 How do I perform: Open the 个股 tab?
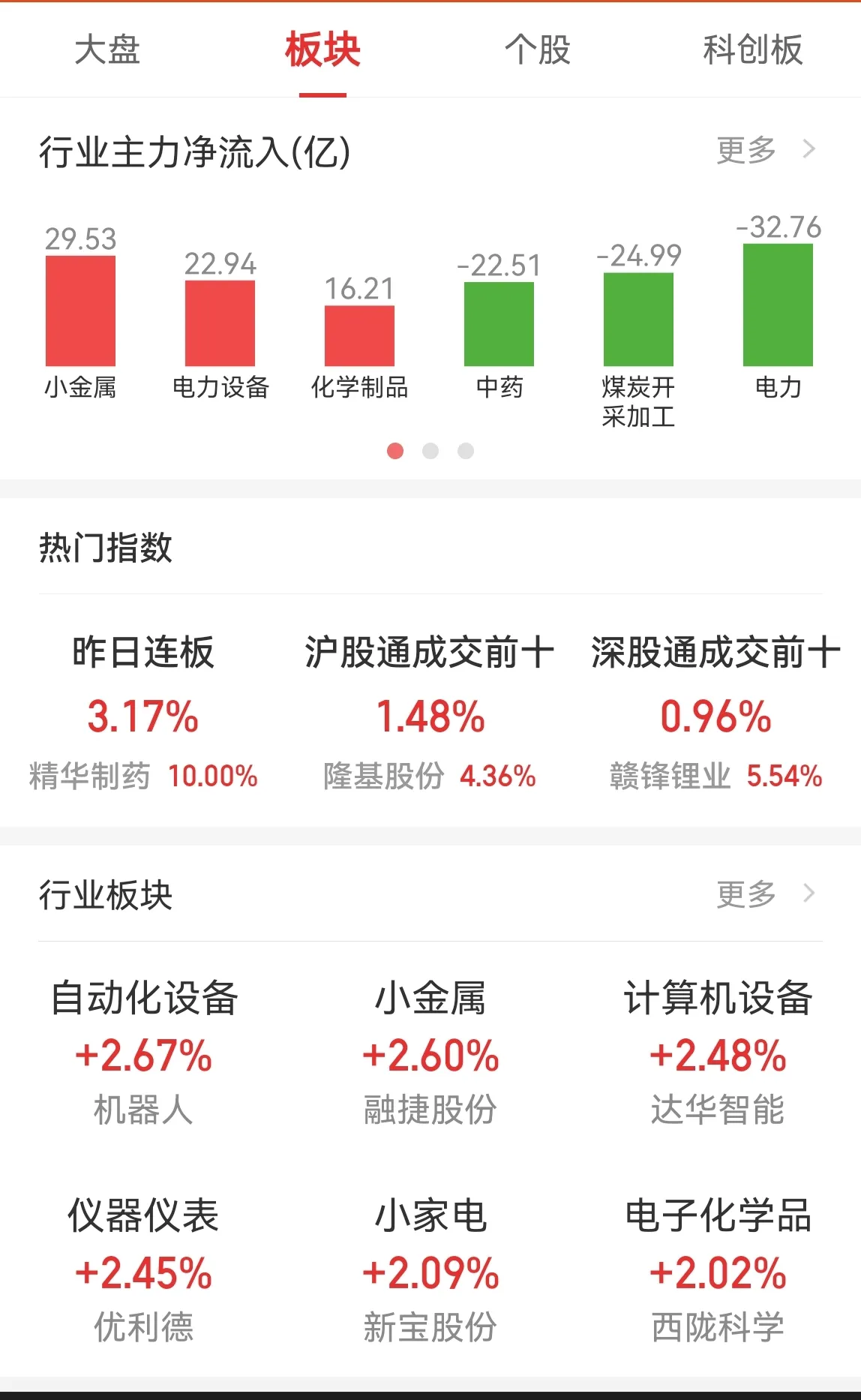pyautogui.click(x=537, y=50)
